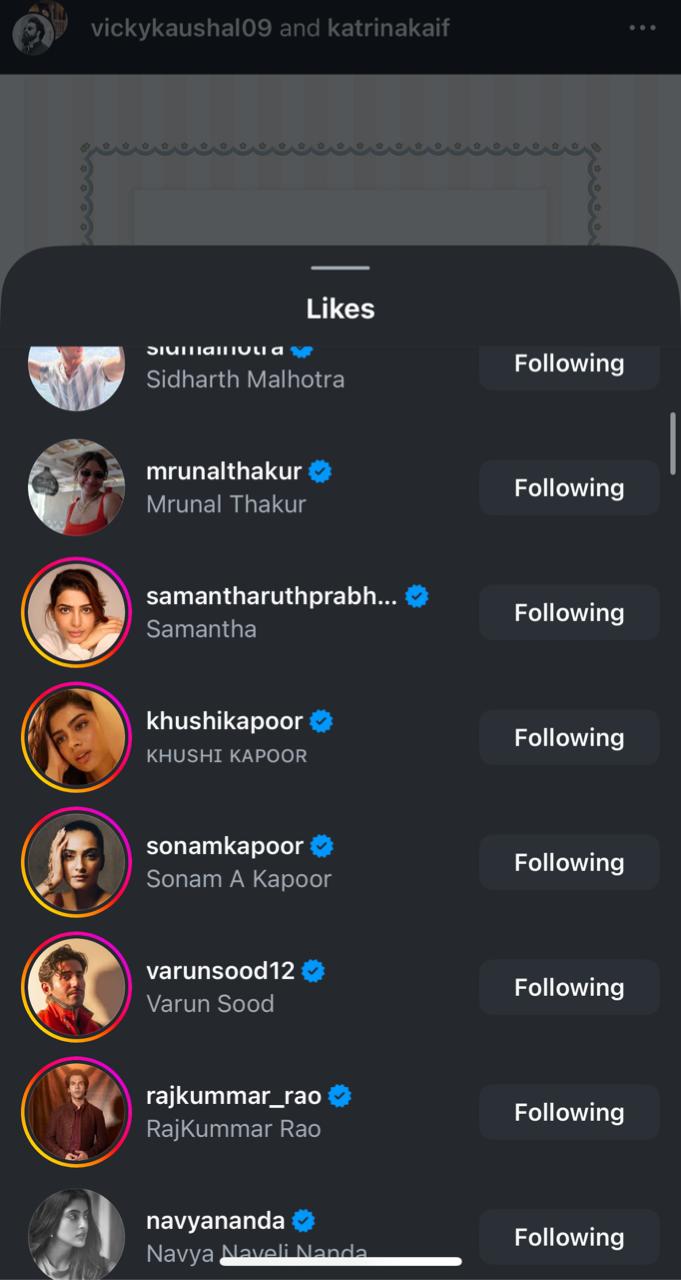The width and height of the screenshot is (681, 1280).
Task: Open khushikapoor's profile from the list
Action: (x=224, y=722)
